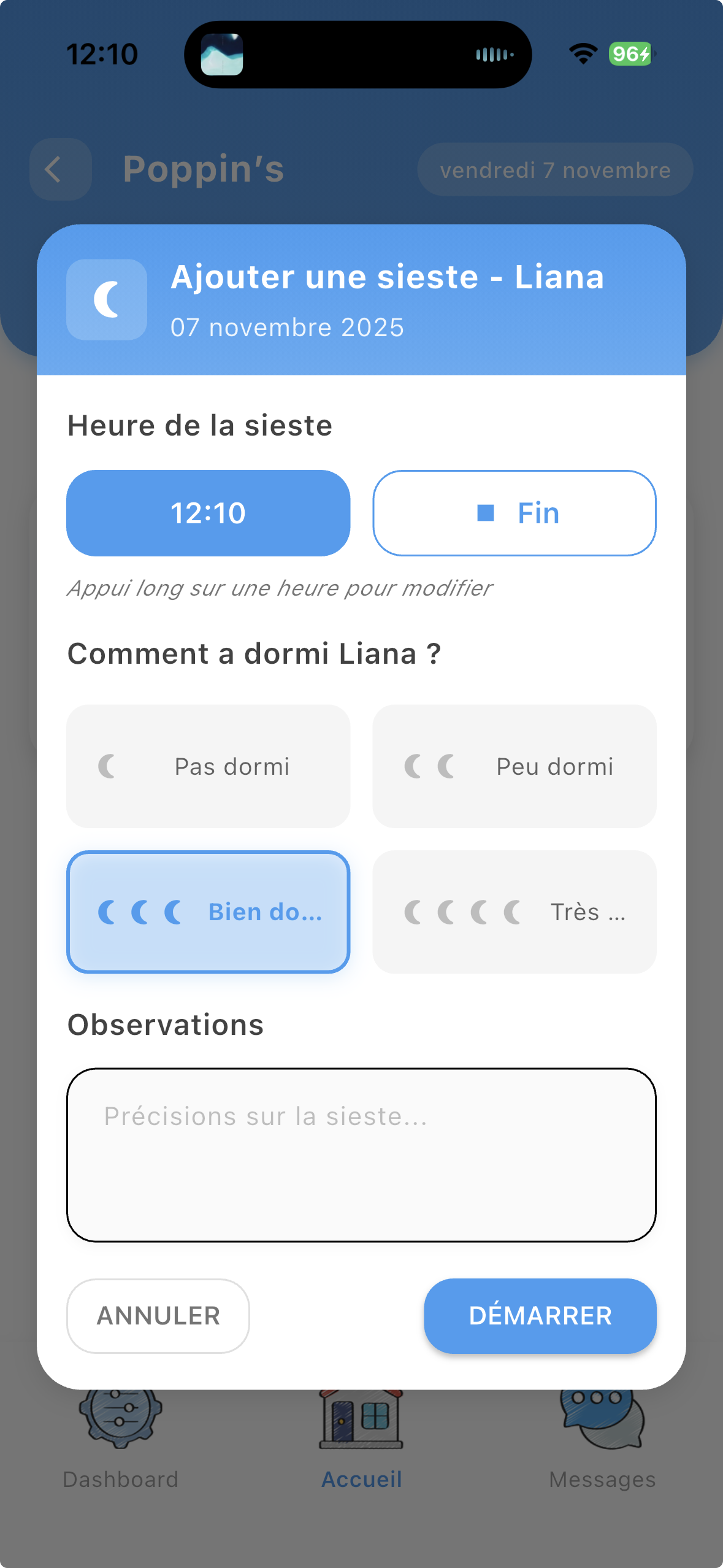Viewport: 723px width, 1568px height.
Task: Select the three-moon Bien dormi option
Action: tap(208, 912)
